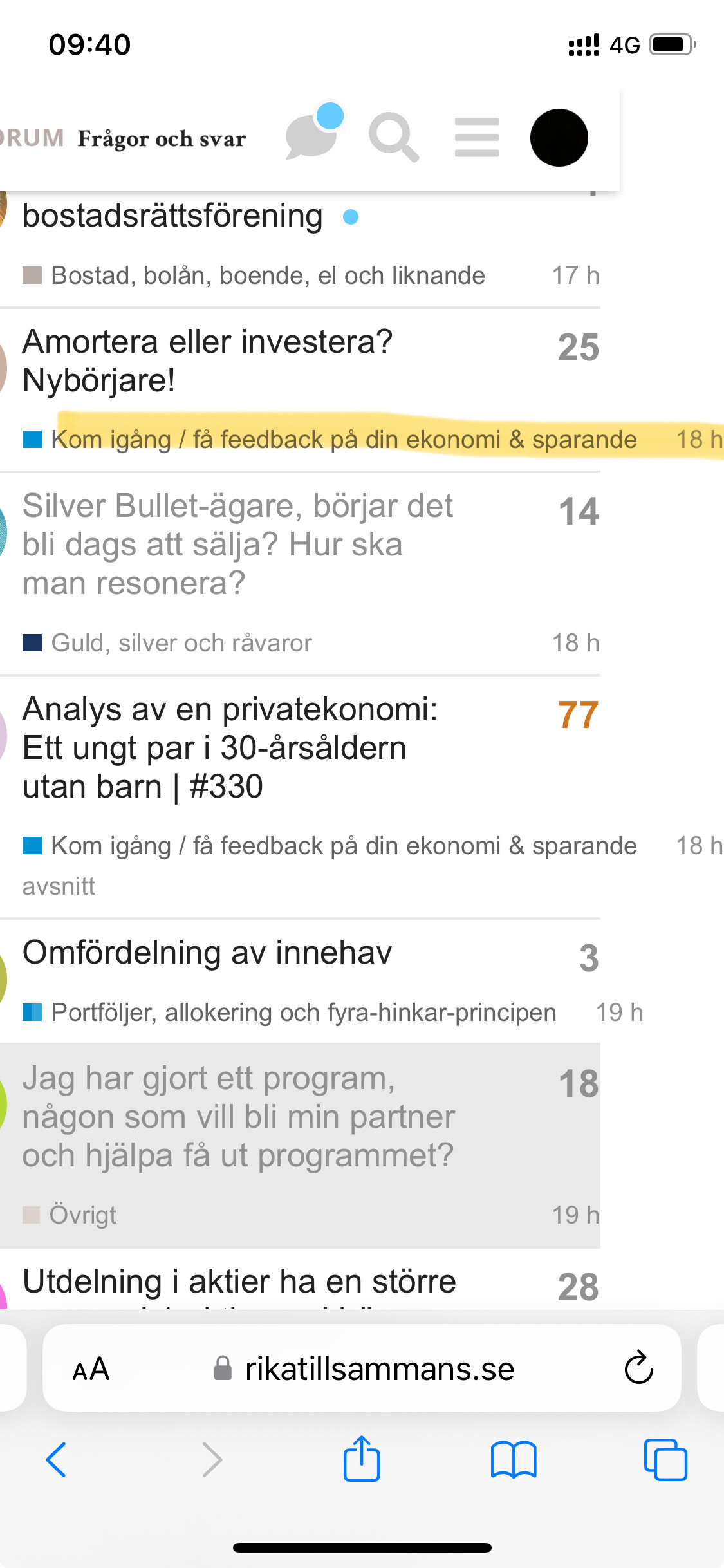Share this page
The image size is (724, 1568).
[362, 1459]
